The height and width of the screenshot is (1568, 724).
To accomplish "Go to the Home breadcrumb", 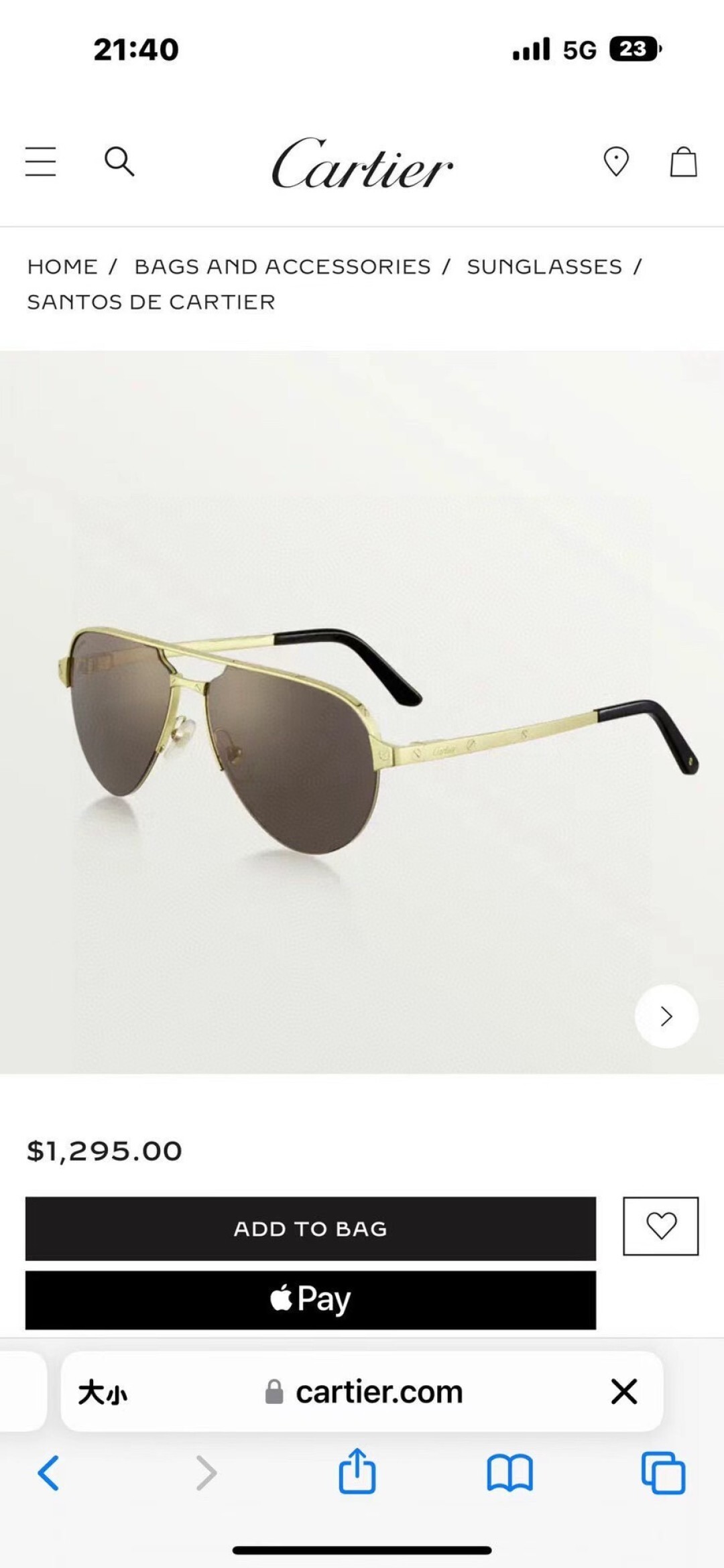I will tap(62, 267).
